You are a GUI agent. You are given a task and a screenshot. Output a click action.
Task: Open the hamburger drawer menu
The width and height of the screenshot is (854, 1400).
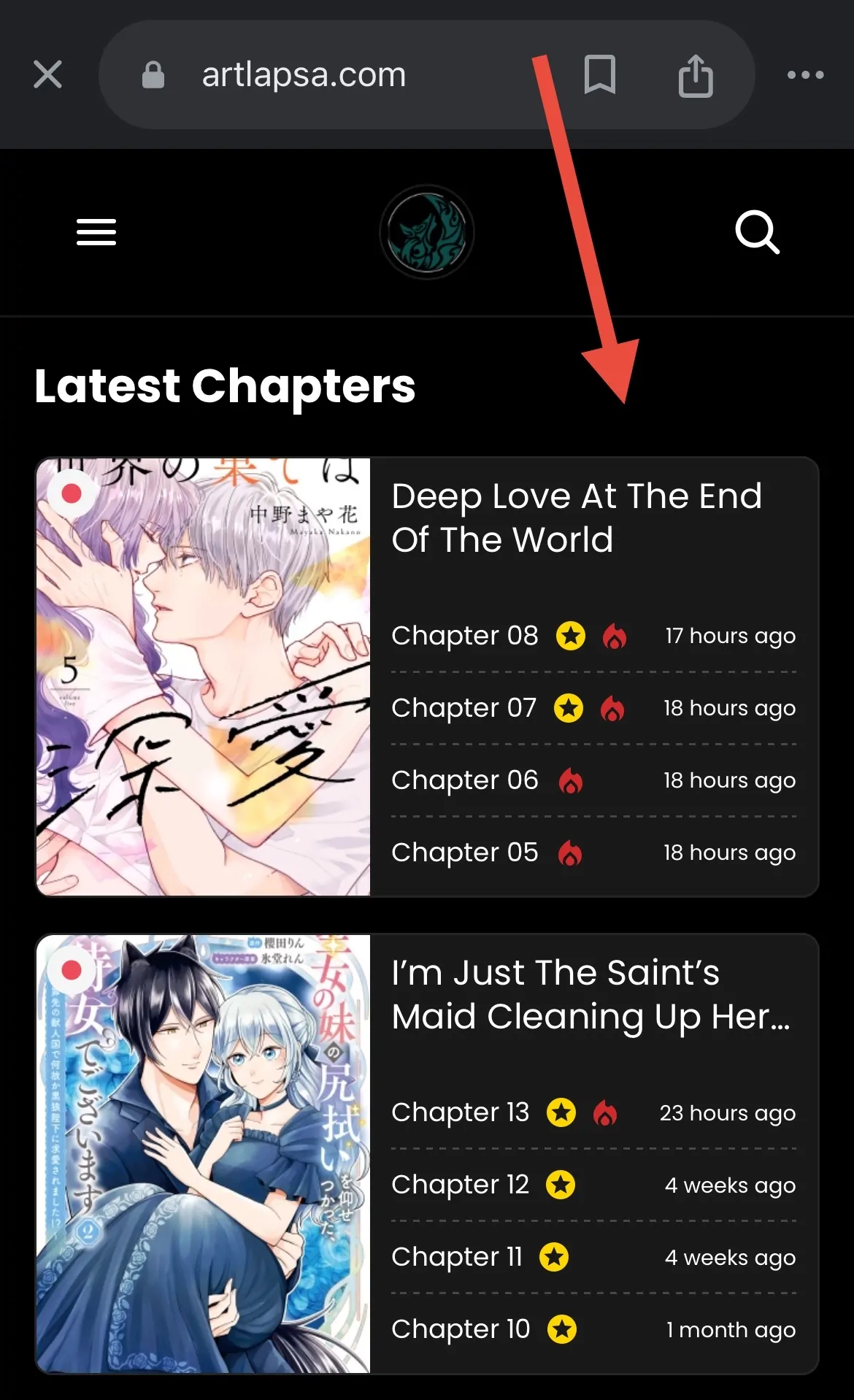pos(96,232)
